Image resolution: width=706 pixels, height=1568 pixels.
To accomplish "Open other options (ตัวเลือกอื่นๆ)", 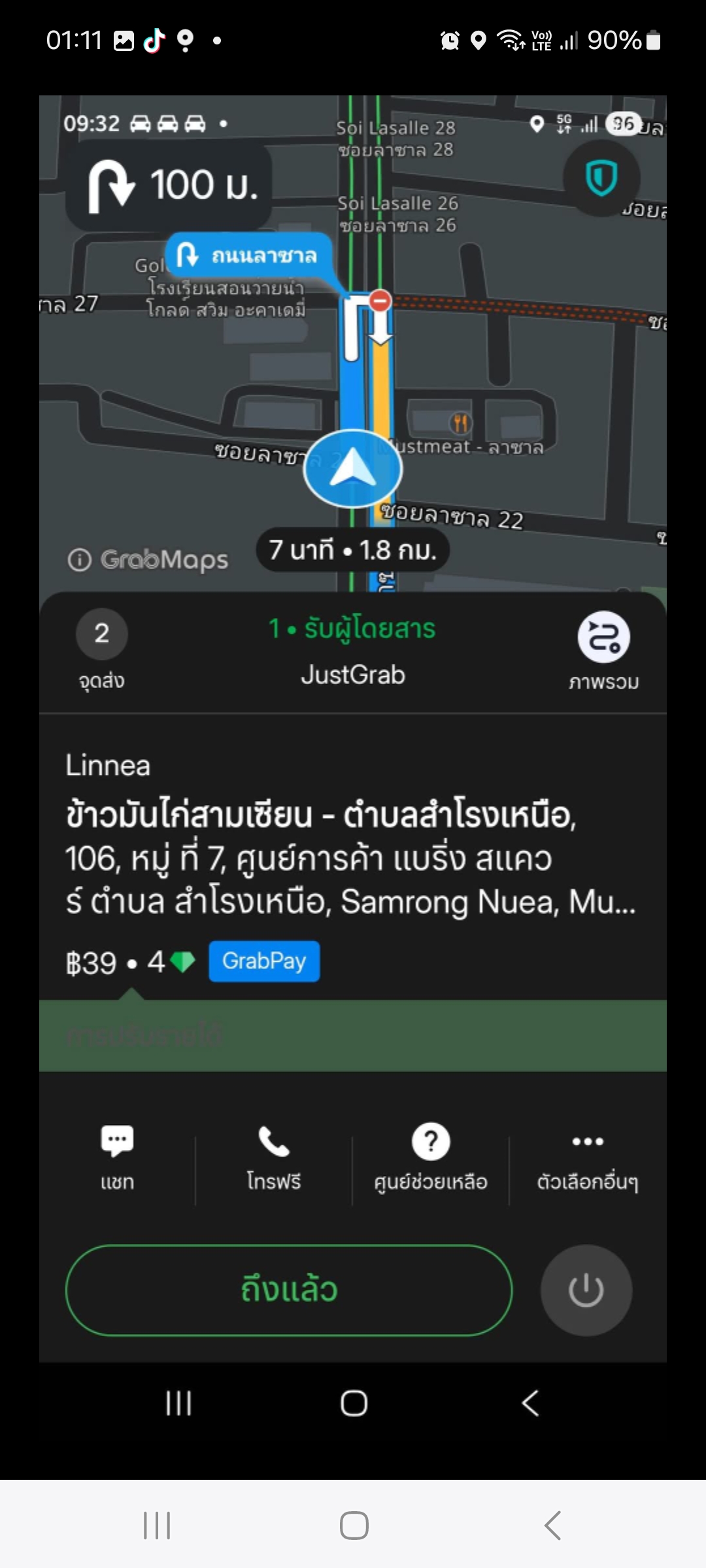I will click(x=588, y=1158).
